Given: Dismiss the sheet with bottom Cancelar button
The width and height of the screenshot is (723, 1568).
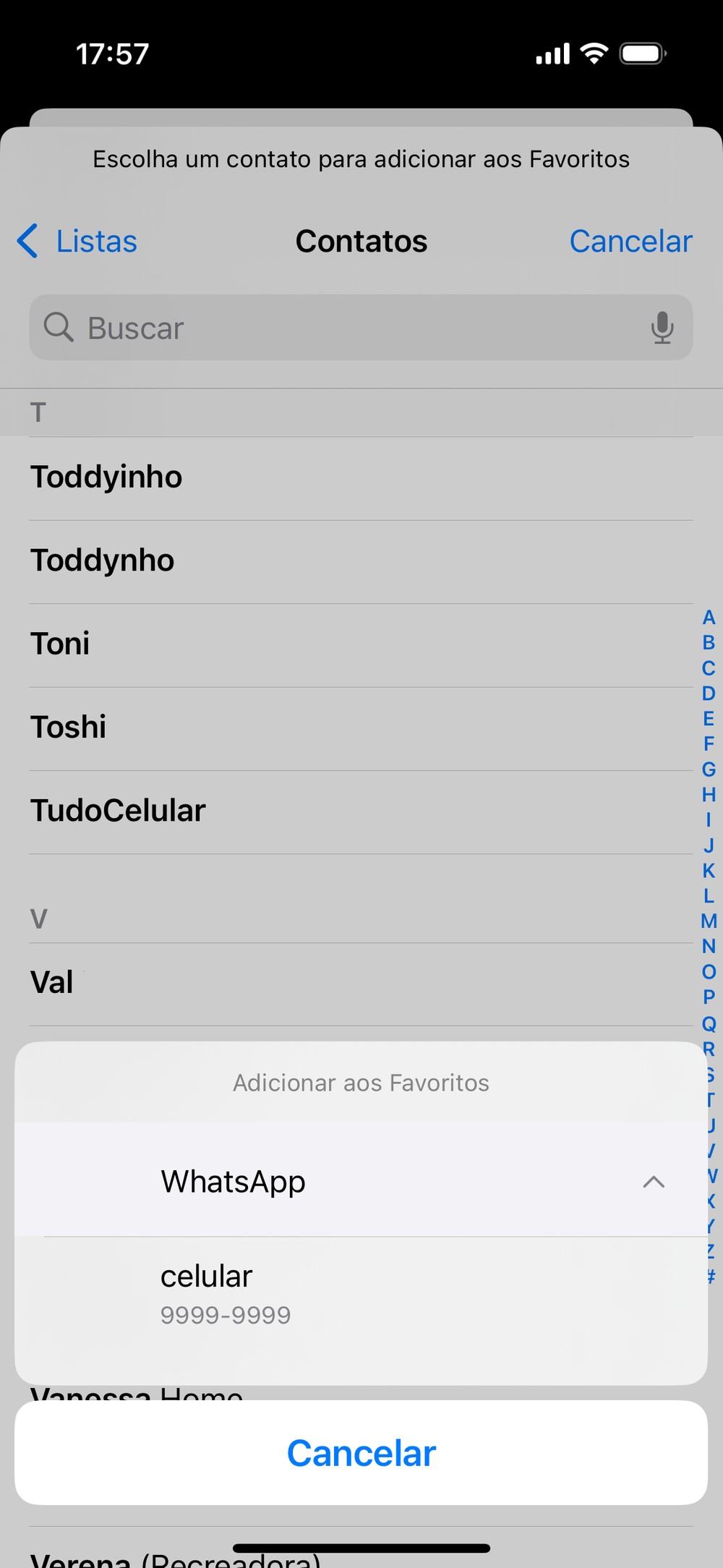Looking at the screenshot, I should tap(361, 1453).
